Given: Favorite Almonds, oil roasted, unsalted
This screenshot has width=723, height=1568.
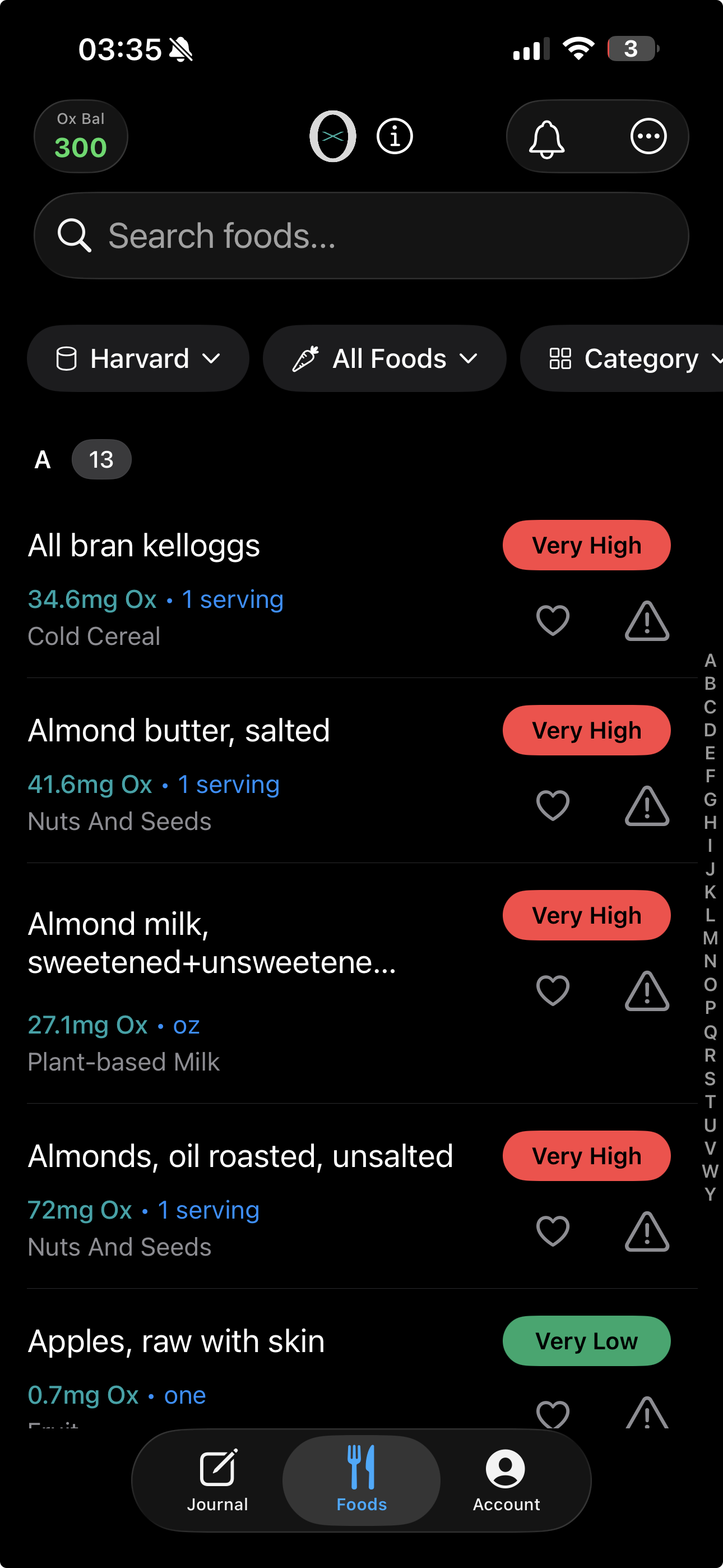Looking at the screenshot, I should pyautogui.click(x=553, y=1232).
